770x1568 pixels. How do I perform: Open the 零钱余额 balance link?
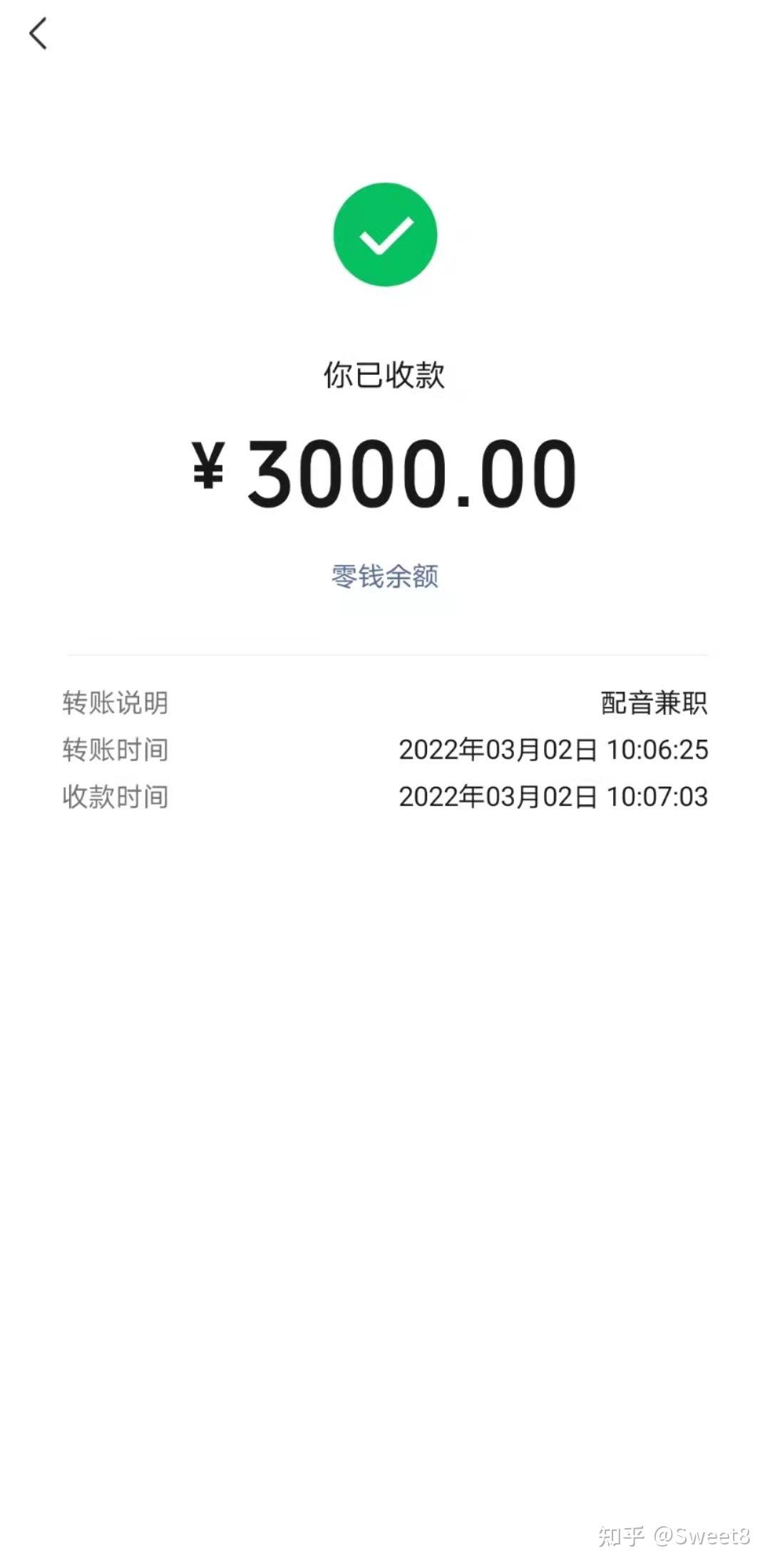[384, 576]
